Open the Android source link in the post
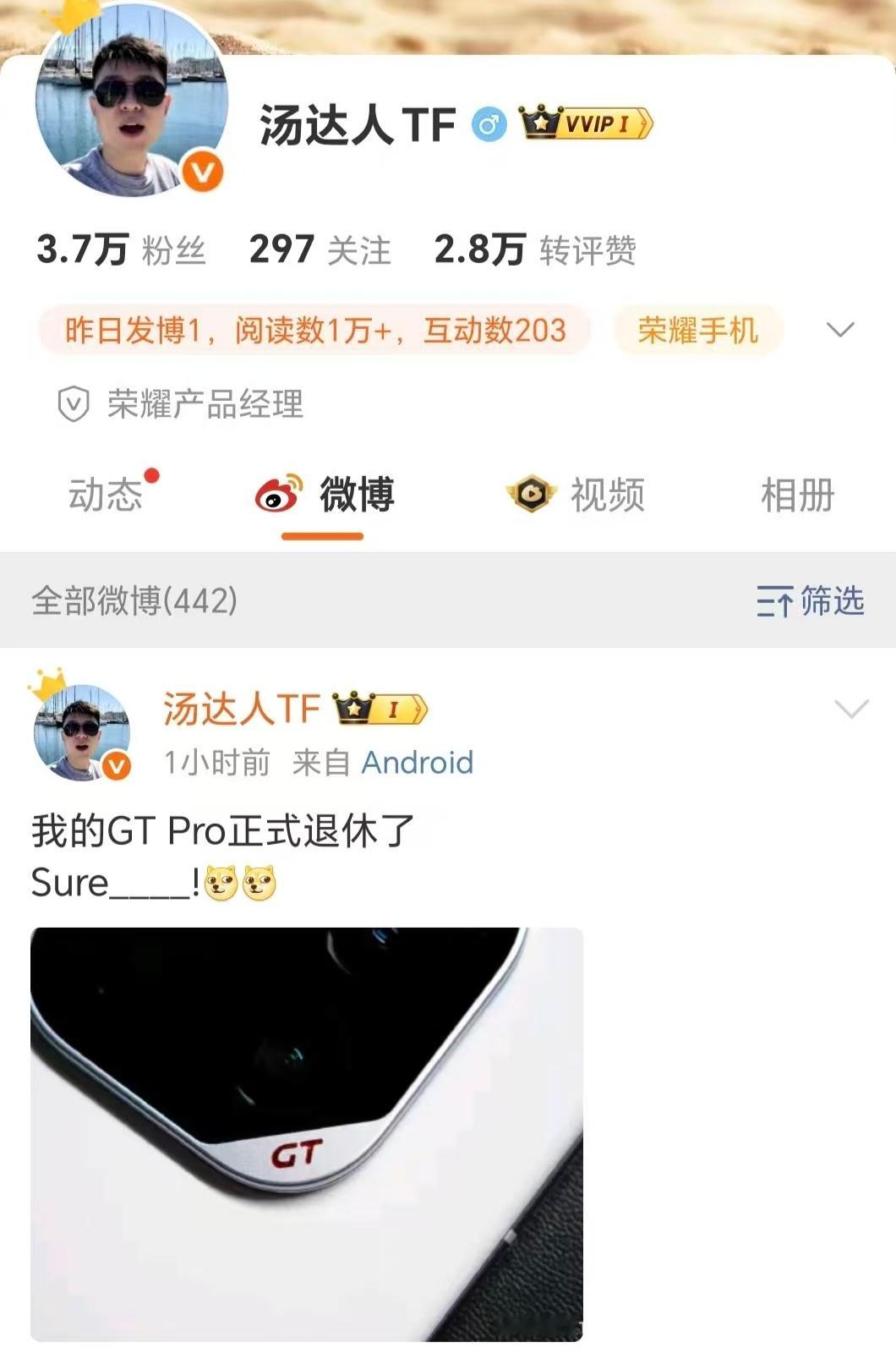The width and height of the screenshot is (896, 1359). [x=418, y=762]
